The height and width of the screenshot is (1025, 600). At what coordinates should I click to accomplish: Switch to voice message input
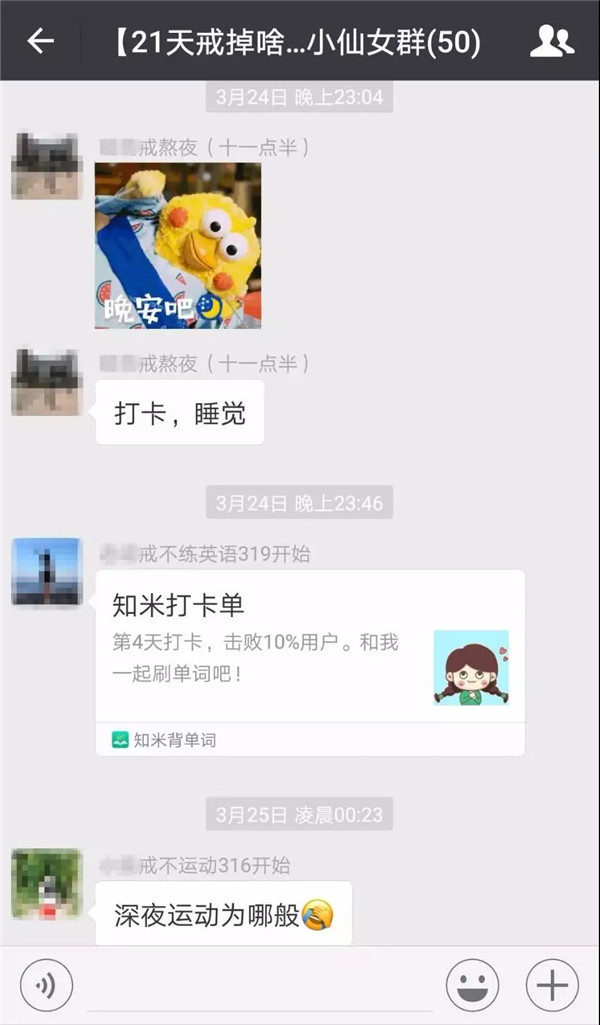coord(46,985)
